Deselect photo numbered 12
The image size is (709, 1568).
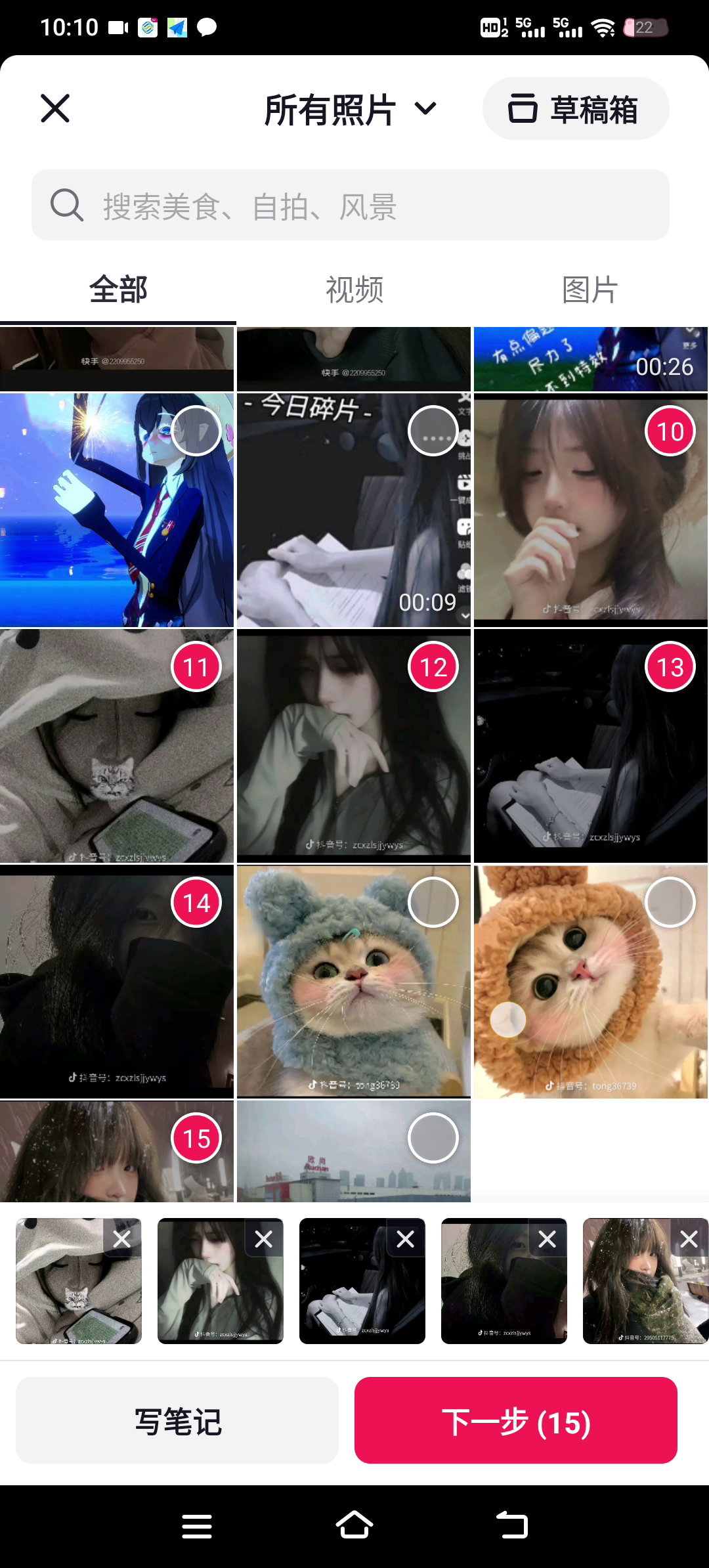433,667
